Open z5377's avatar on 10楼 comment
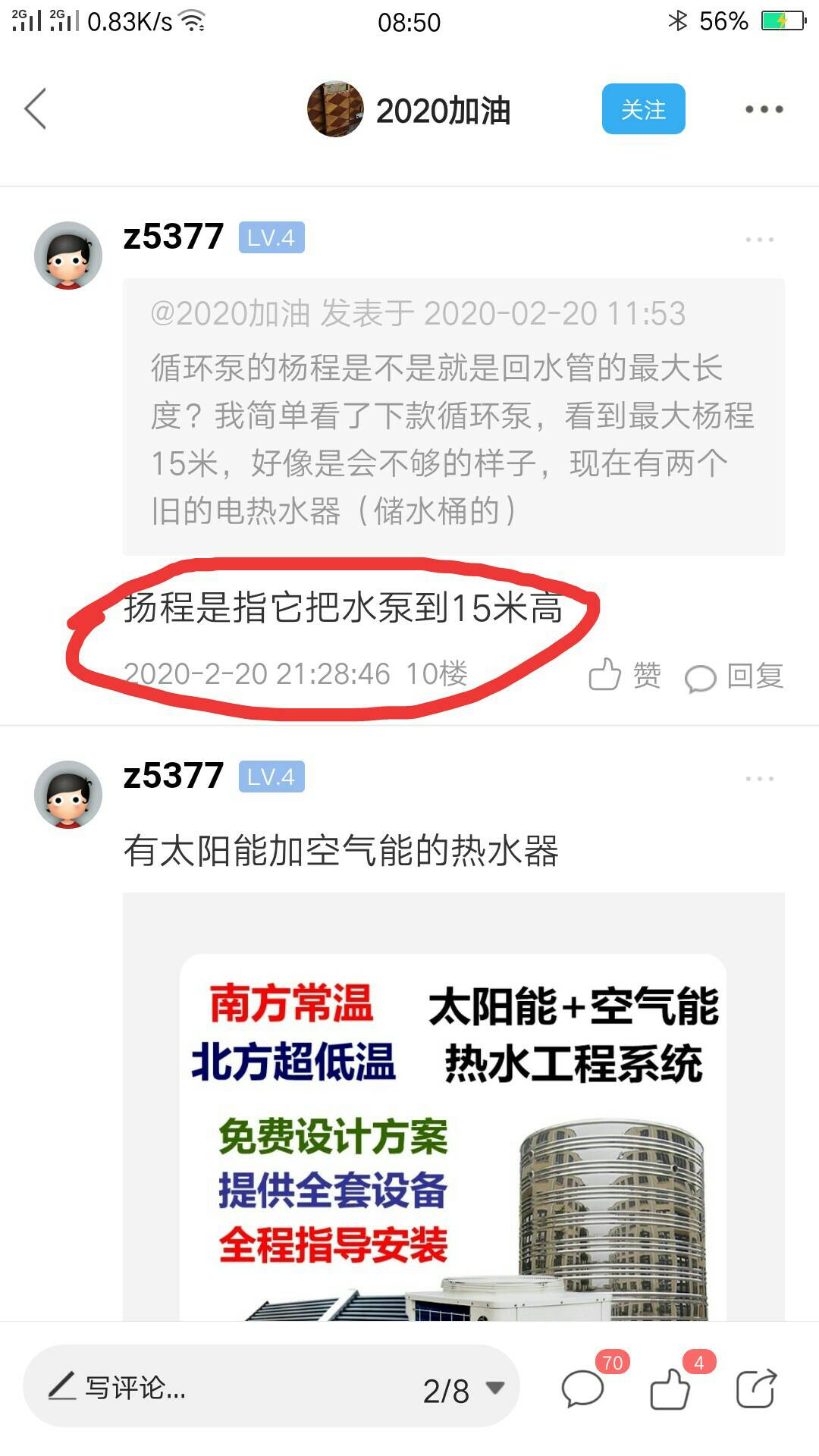This screenshot has height=1456, width=819. click(x=68, y=256)
